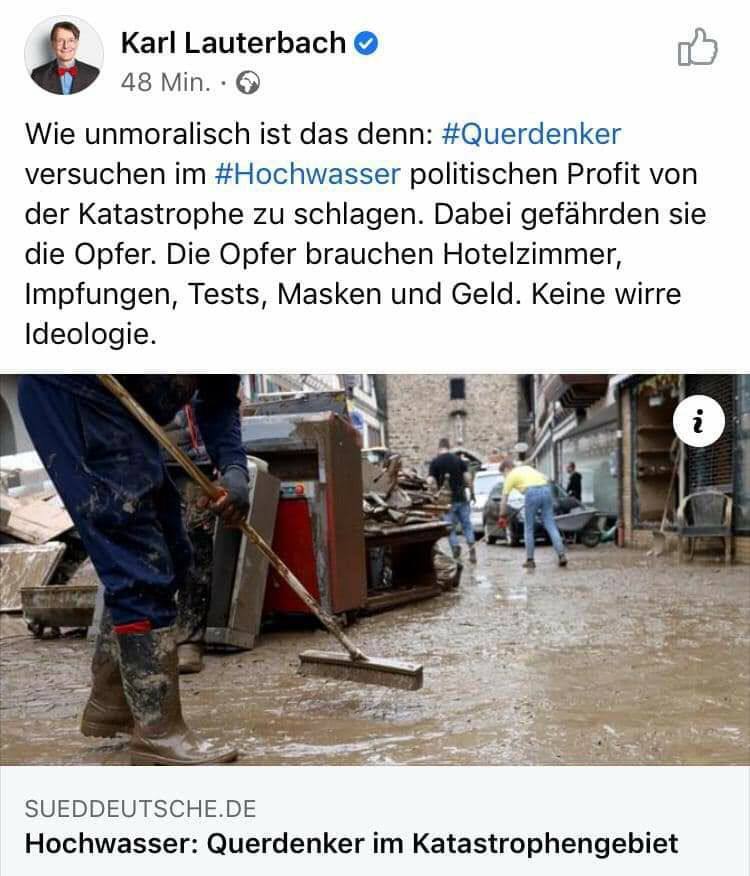The width and height of the screenshot is (750, 876).
Task: Tap the Karl Lauterbach name link
Action: (x=233, y=43)
